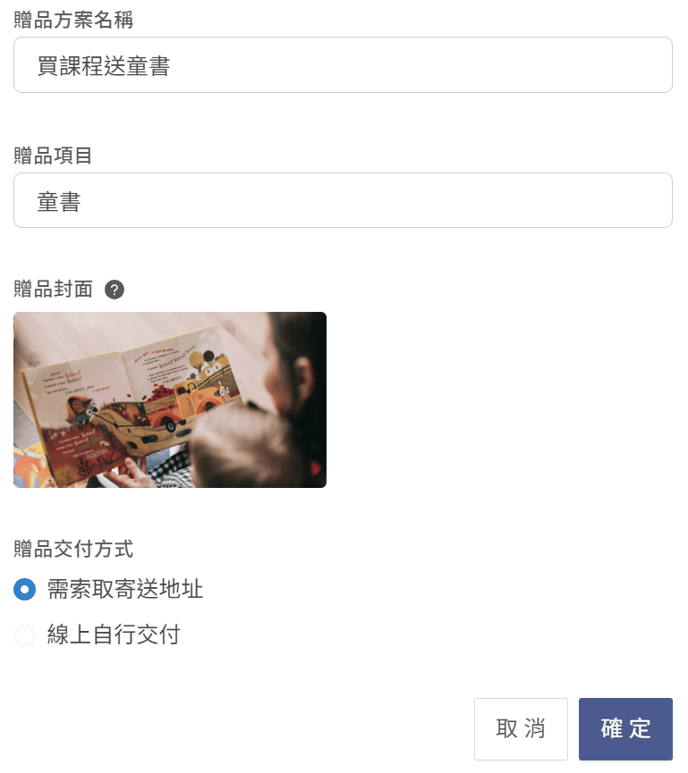
Task: Edit the 贈品方案名稱 text field
Action: (x=342, y=65)
